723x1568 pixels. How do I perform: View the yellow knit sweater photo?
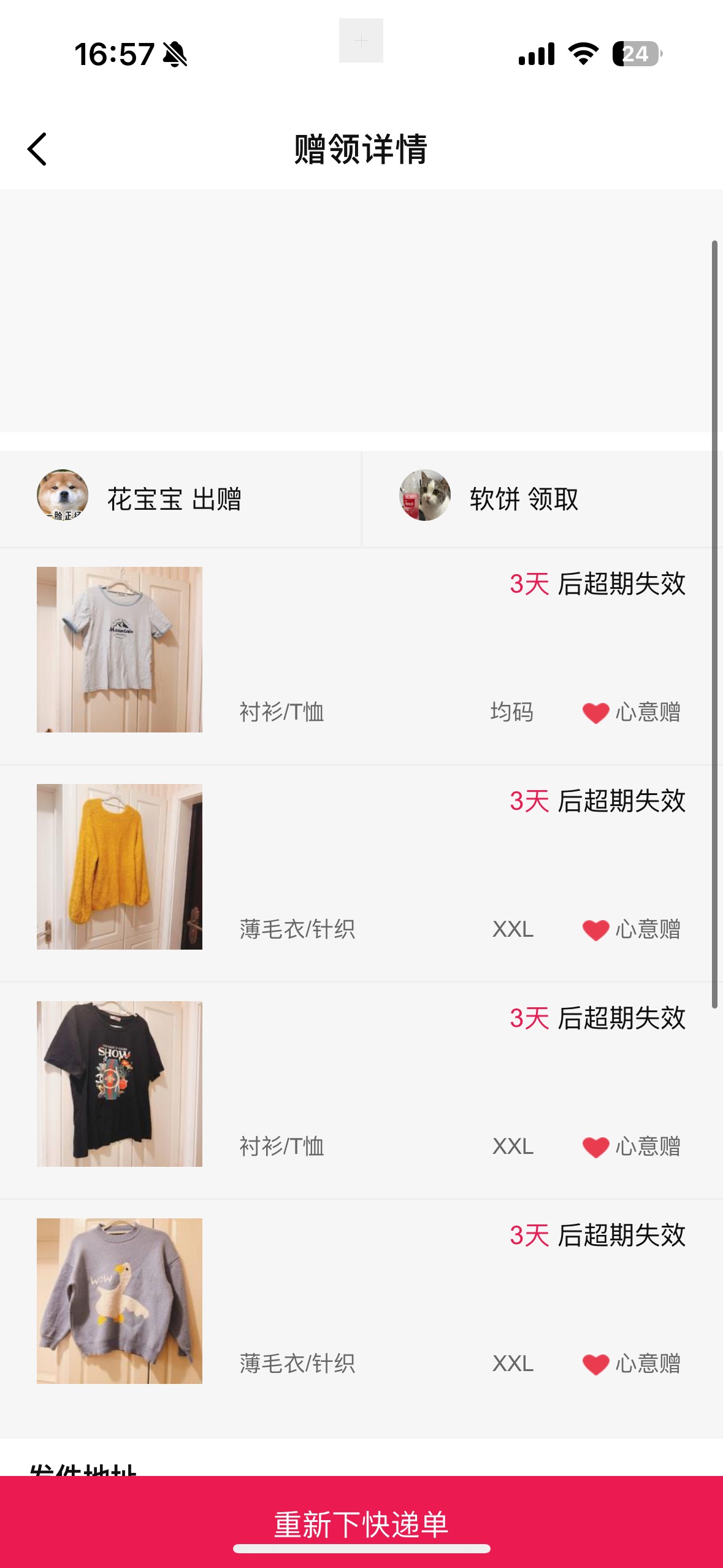pyautogui.click(x=120, y=867)
